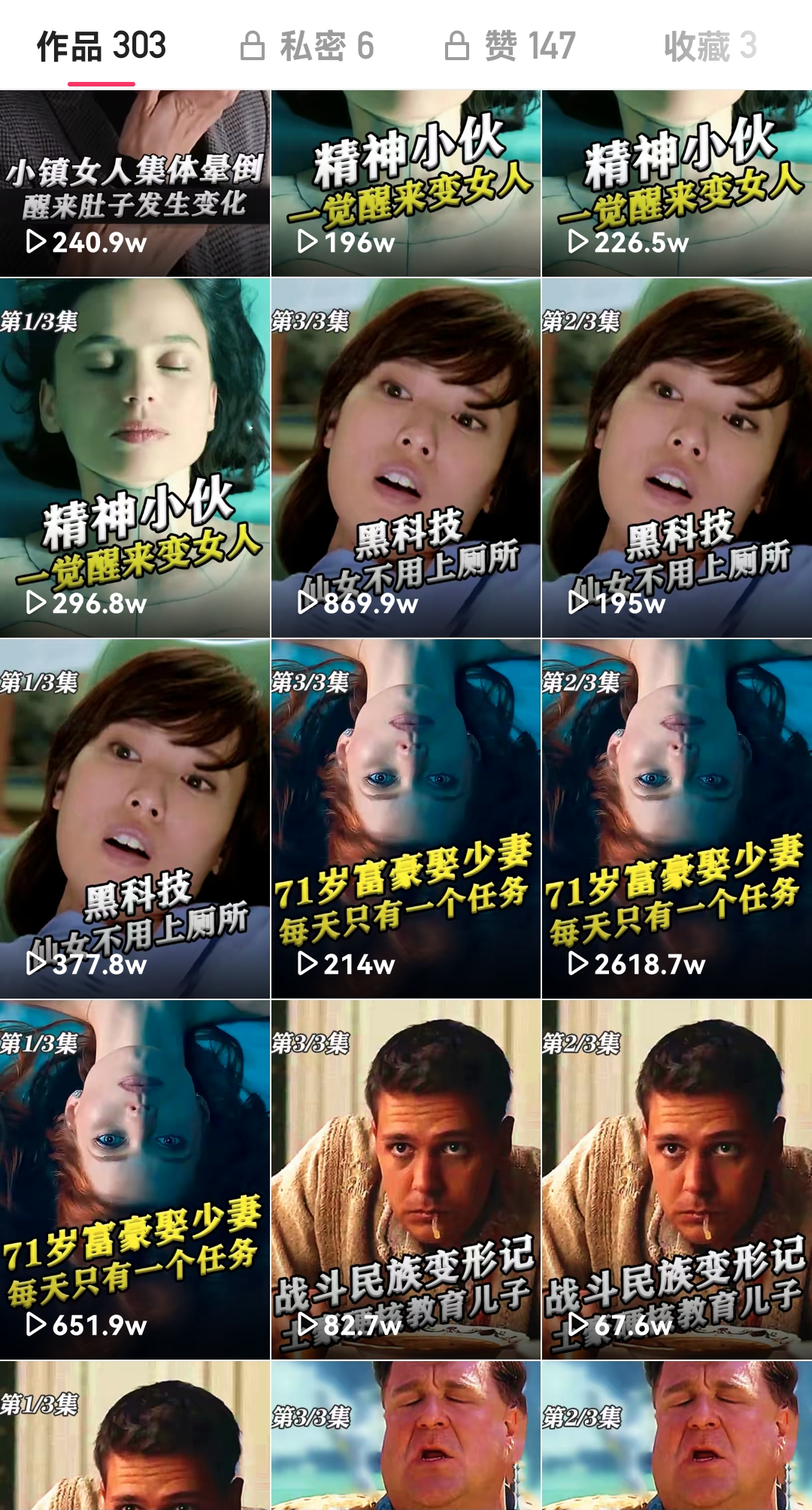The image size is (812, 1510).
Task: Switch to the 私密 6 tab
Action: 307,46
